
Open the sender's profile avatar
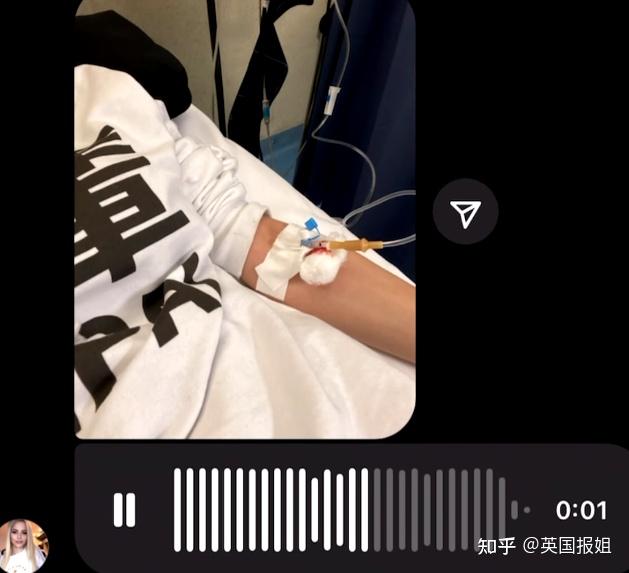(x=22, y=545)
